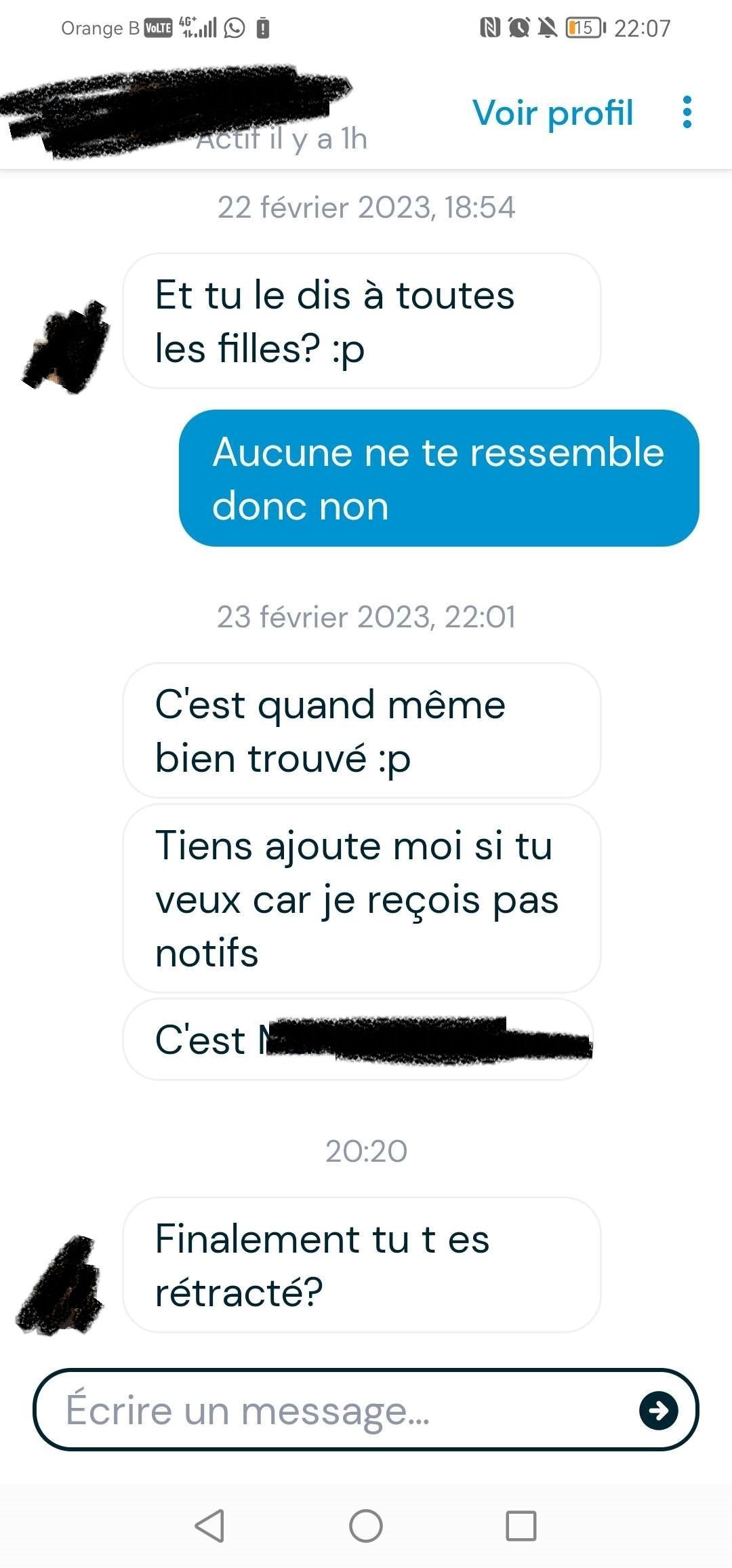Go back with system back button
This screenshot has height=1568, width=732.
(x=209, y=1526)
